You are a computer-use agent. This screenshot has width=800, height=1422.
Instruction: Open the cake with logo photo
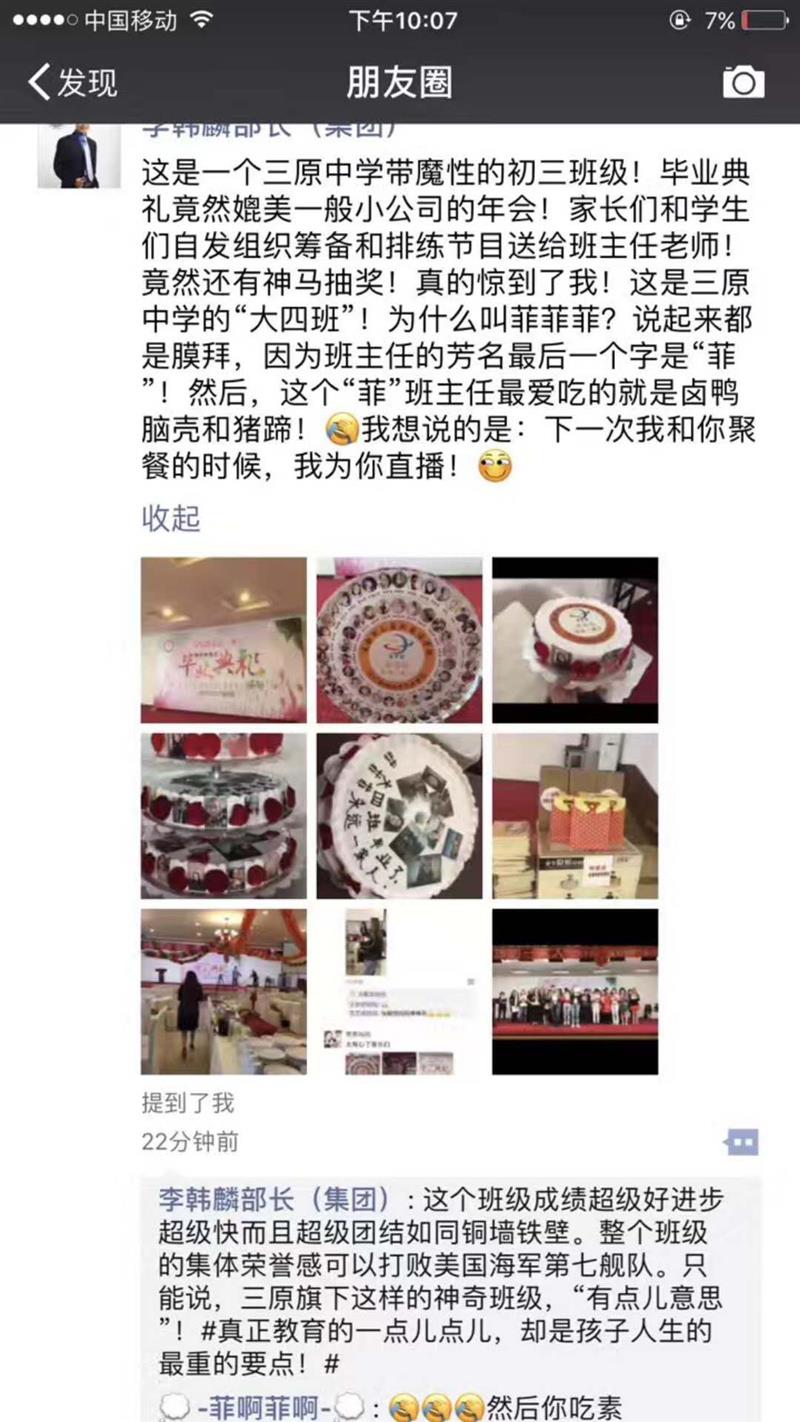pos(575,640)
